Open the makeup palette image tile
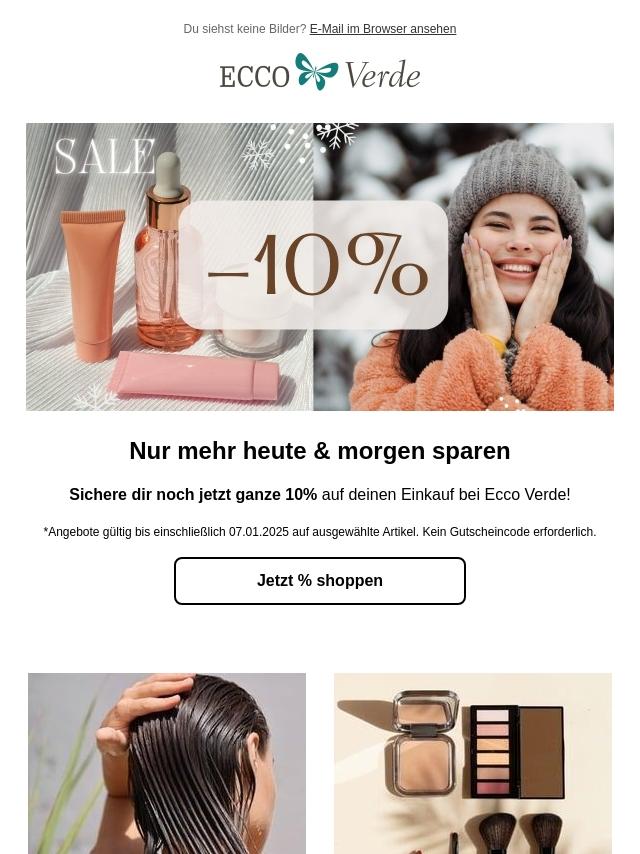 coord(473,764)
